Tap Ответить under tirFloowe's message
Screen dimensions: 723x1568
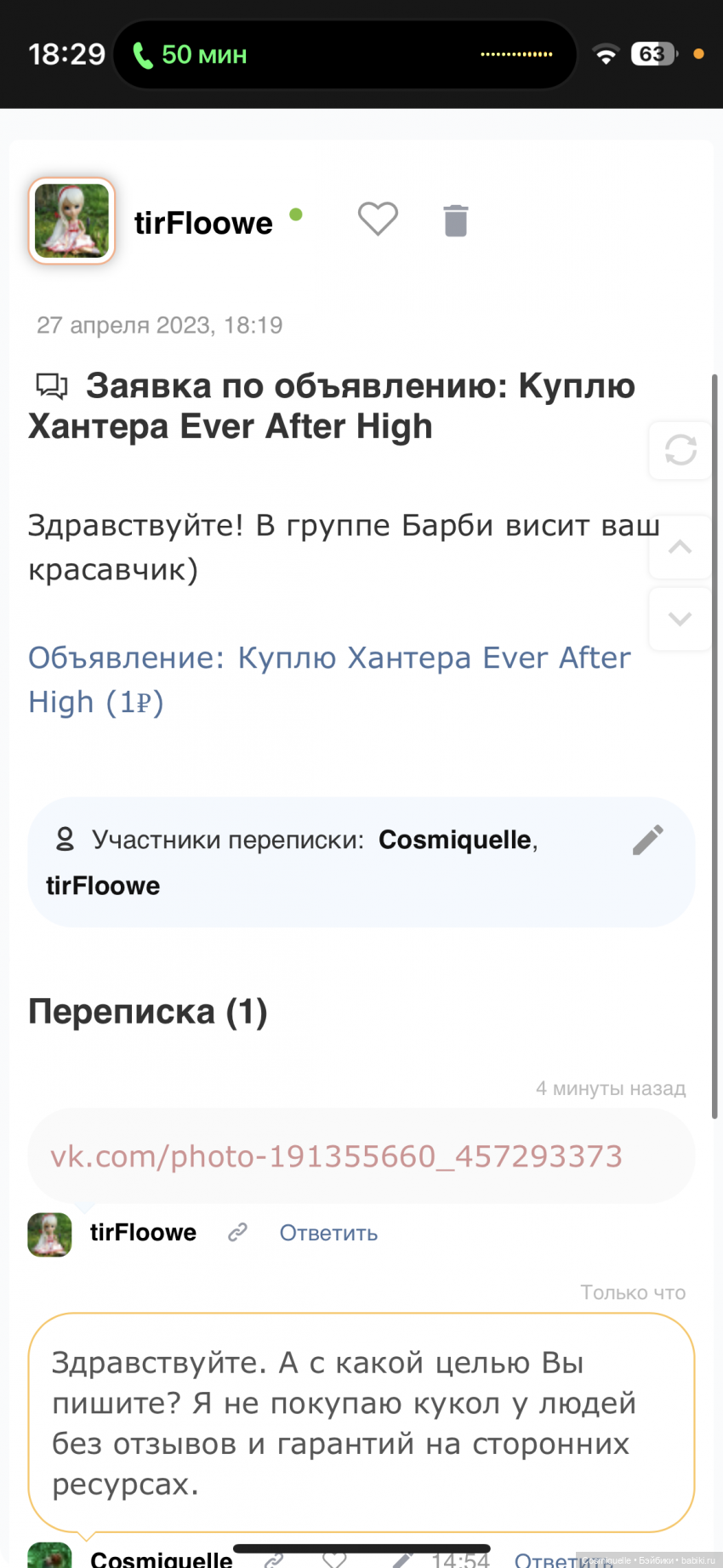(328, 1233)
